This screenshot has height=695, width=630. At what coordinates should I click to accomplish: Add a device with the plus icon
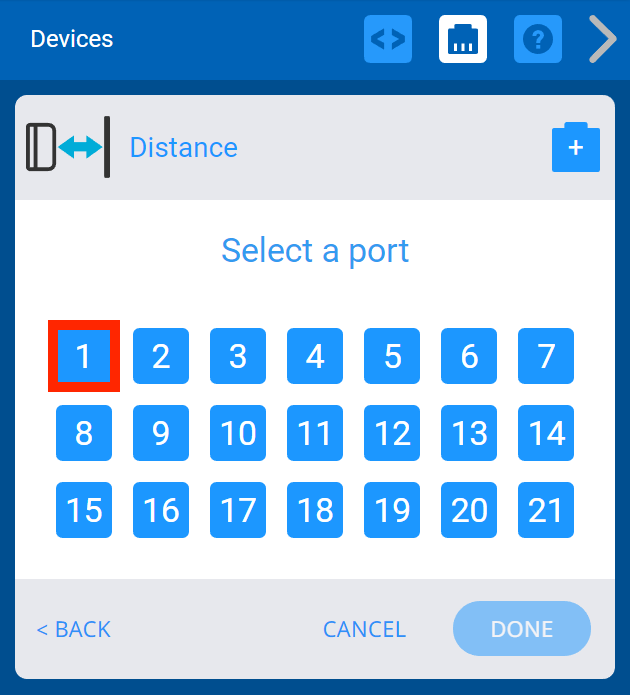coord(576,148)
